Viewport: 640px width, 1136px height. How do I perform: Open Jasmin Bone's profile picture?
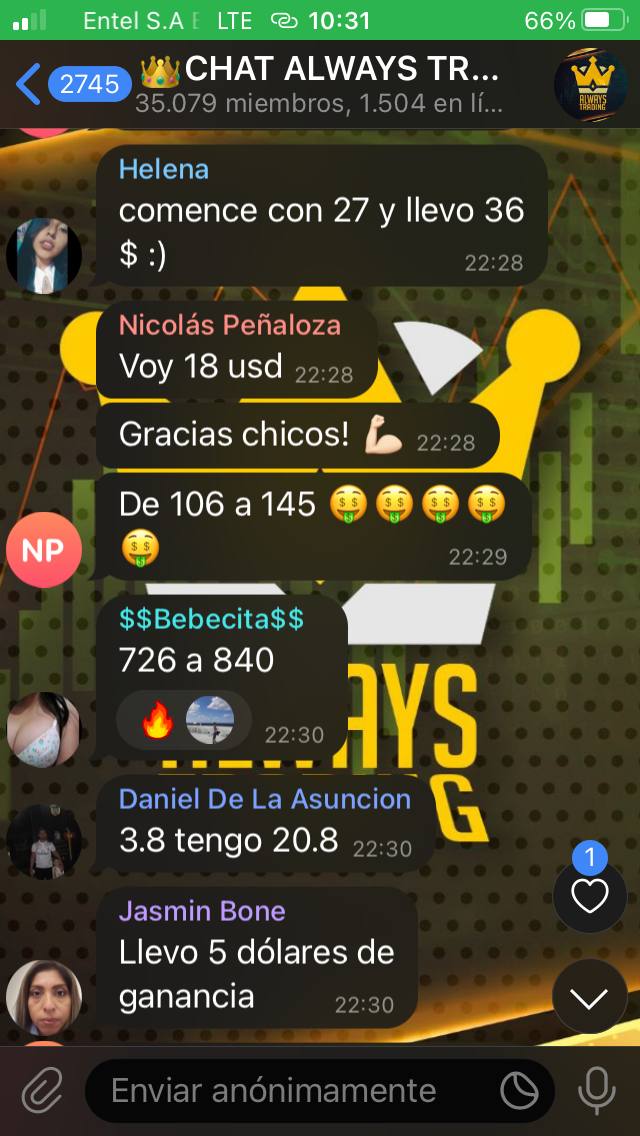point(43,996)
